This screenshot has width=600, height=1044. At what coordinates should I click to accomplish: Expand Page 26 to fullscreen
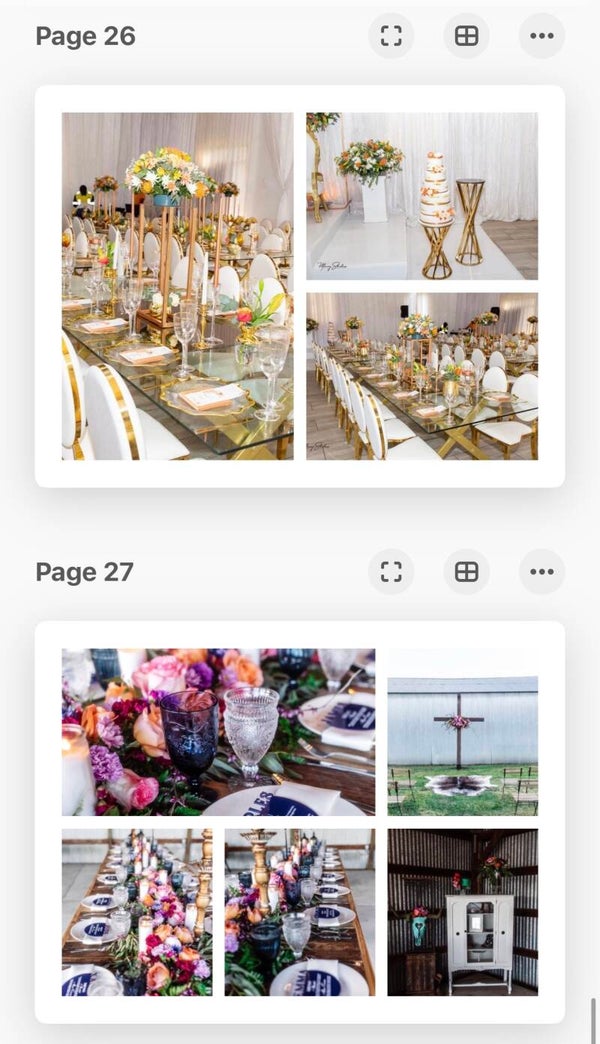pyautogui.click(x=391, y=36)
